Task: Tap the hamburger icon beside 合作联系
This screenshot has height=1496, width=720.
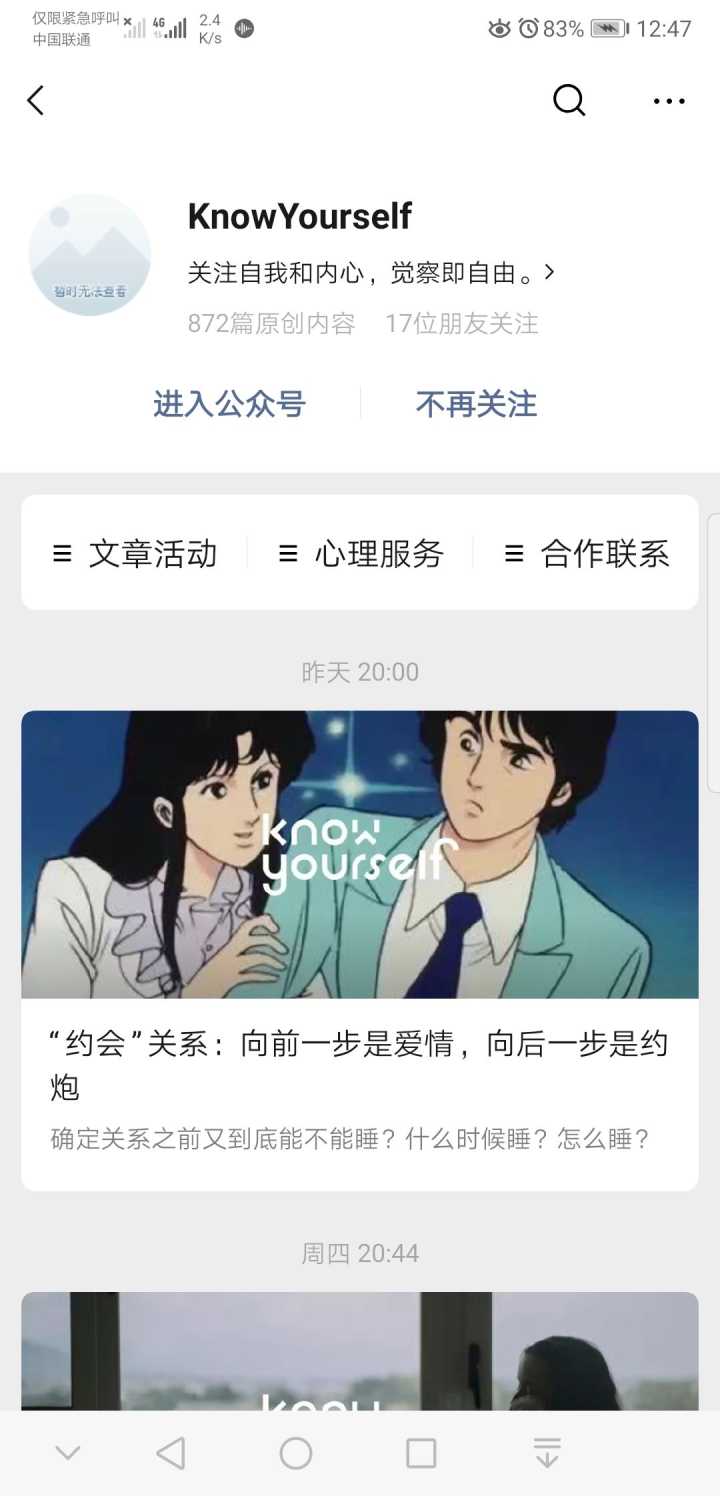Action: pos(514,553)
